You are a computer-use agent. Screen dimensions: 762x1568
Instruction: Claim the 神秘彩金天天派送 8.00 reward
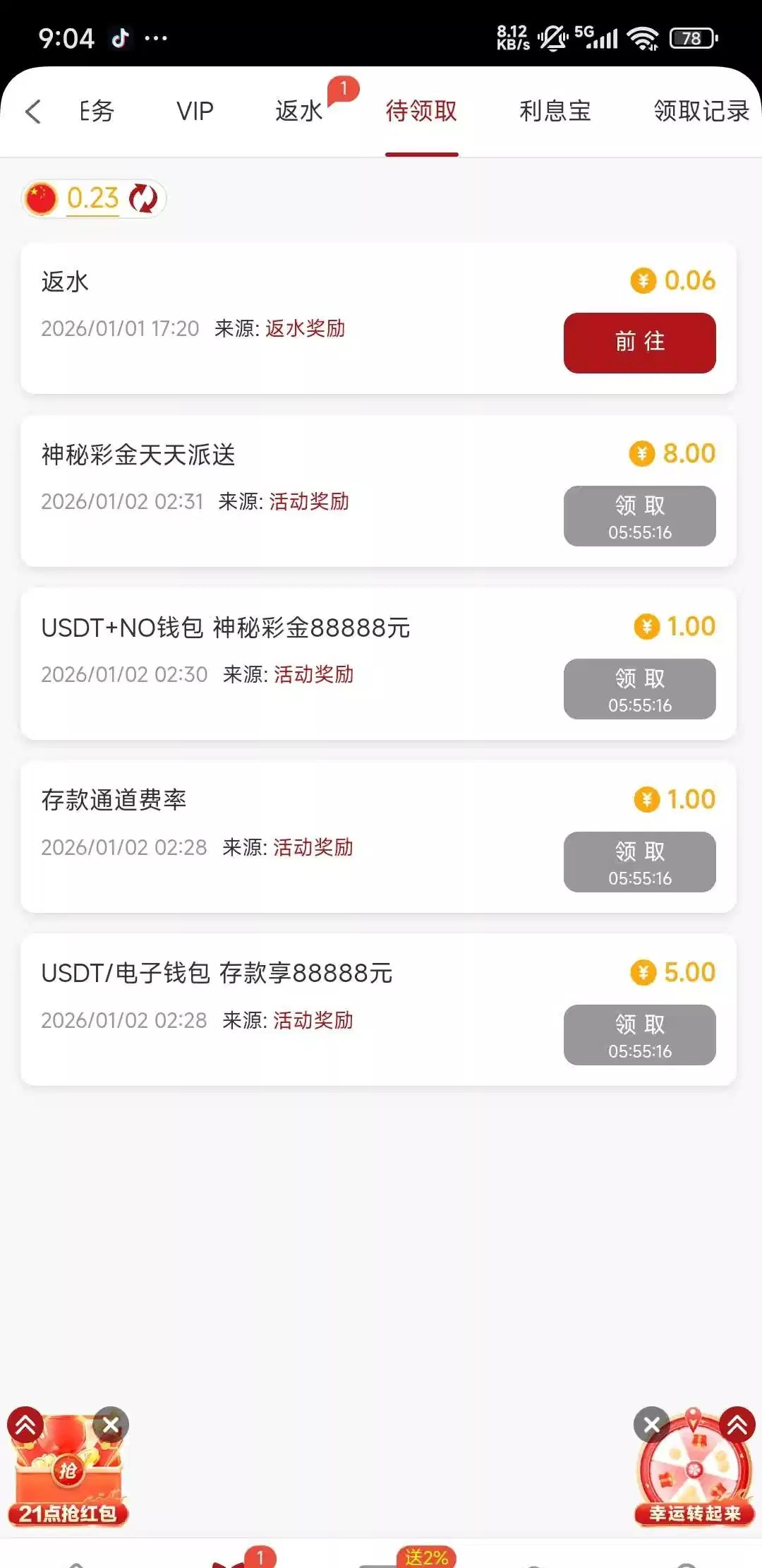point(639,516)
